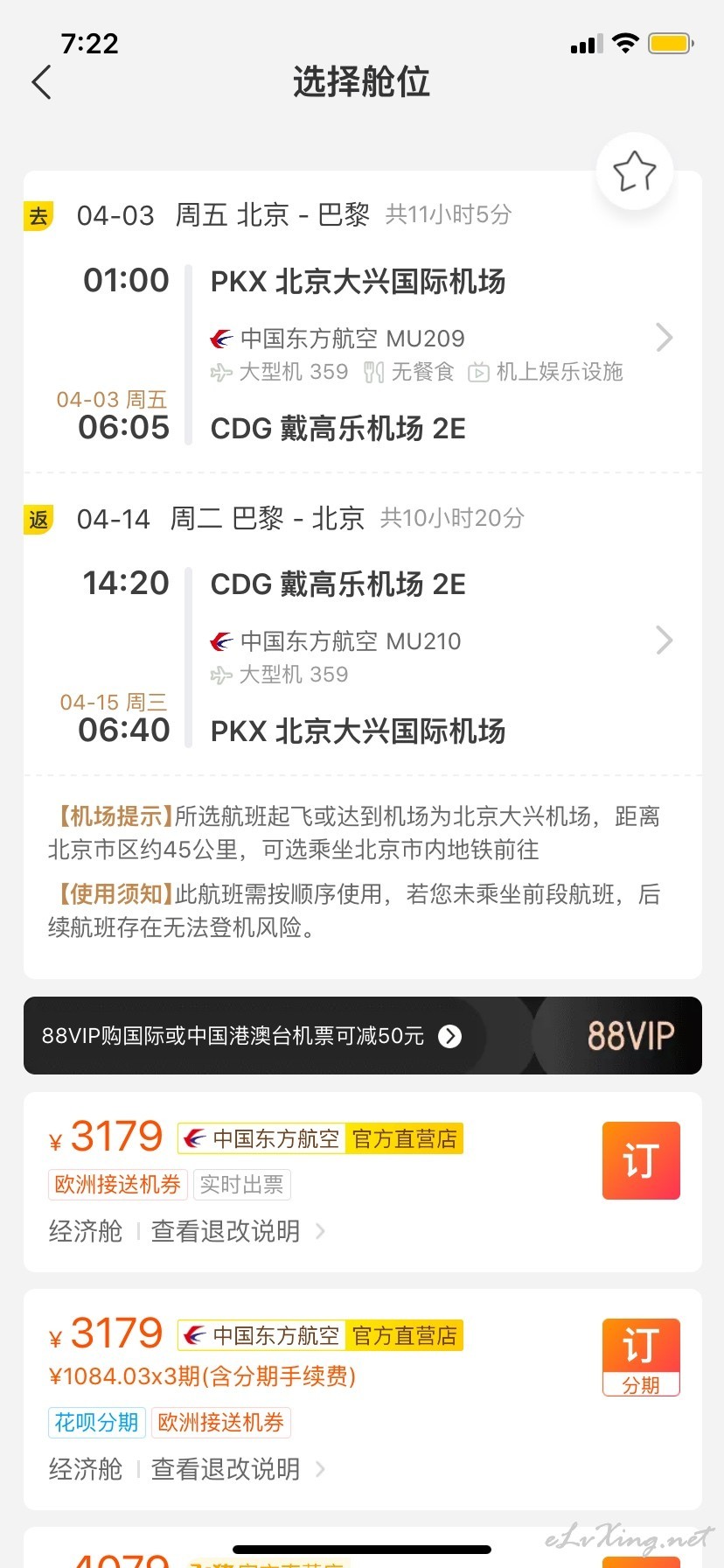Go back using the top-left arrow

tap(41, 82)
